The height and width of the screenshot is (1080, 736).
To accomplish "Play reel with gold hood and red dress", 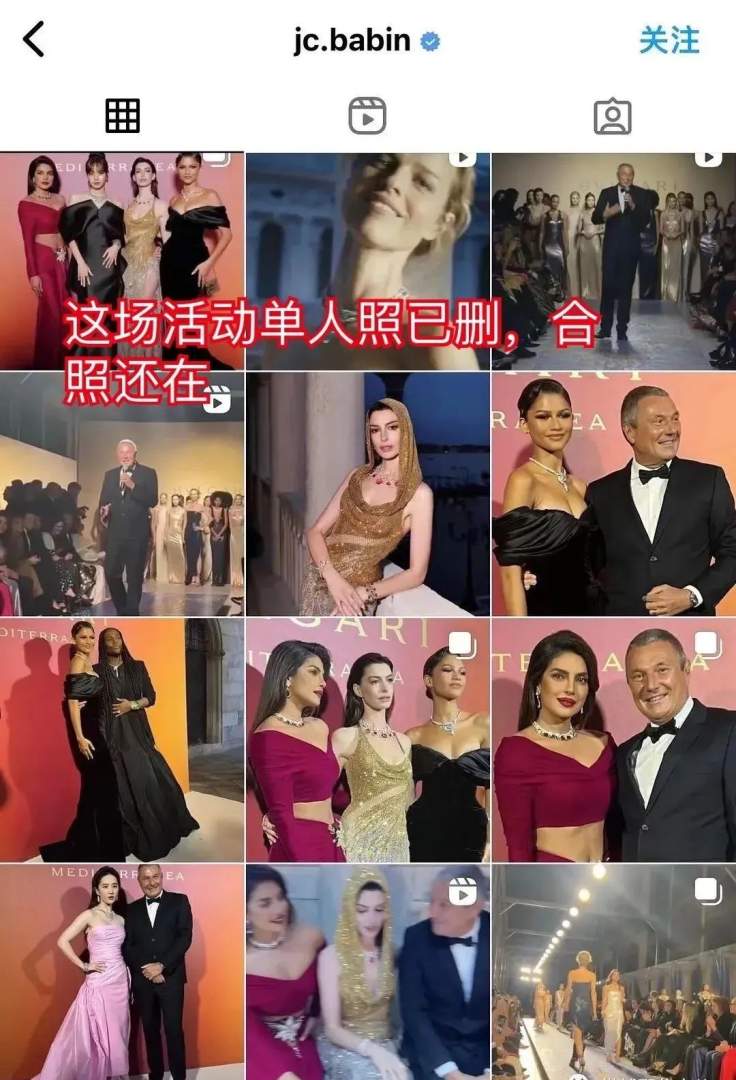I will (x=367, y=972).
